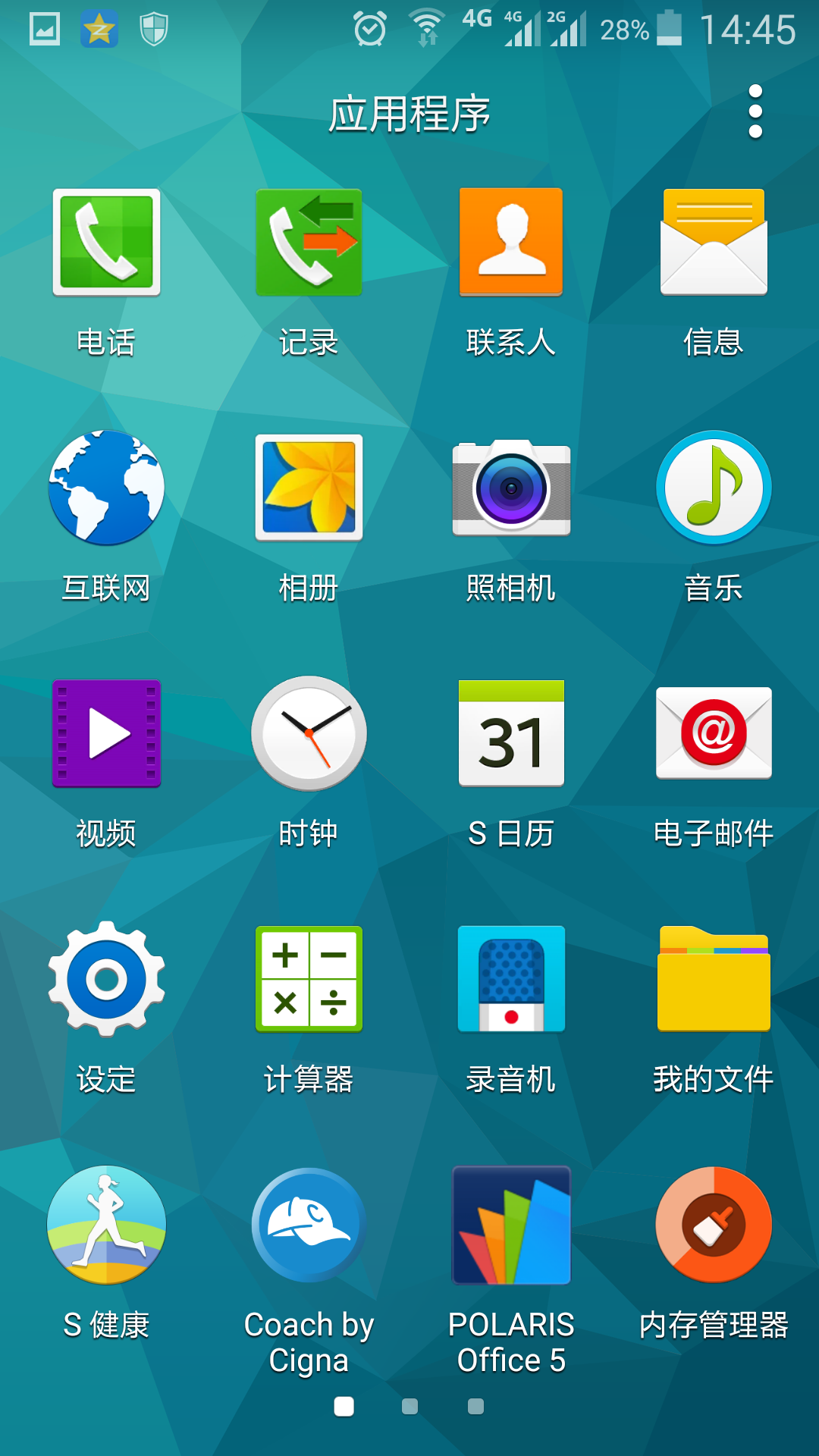Open 联系人 contacts
Viewport: 819px width, 1456px height.
click(x=511, y=243)
